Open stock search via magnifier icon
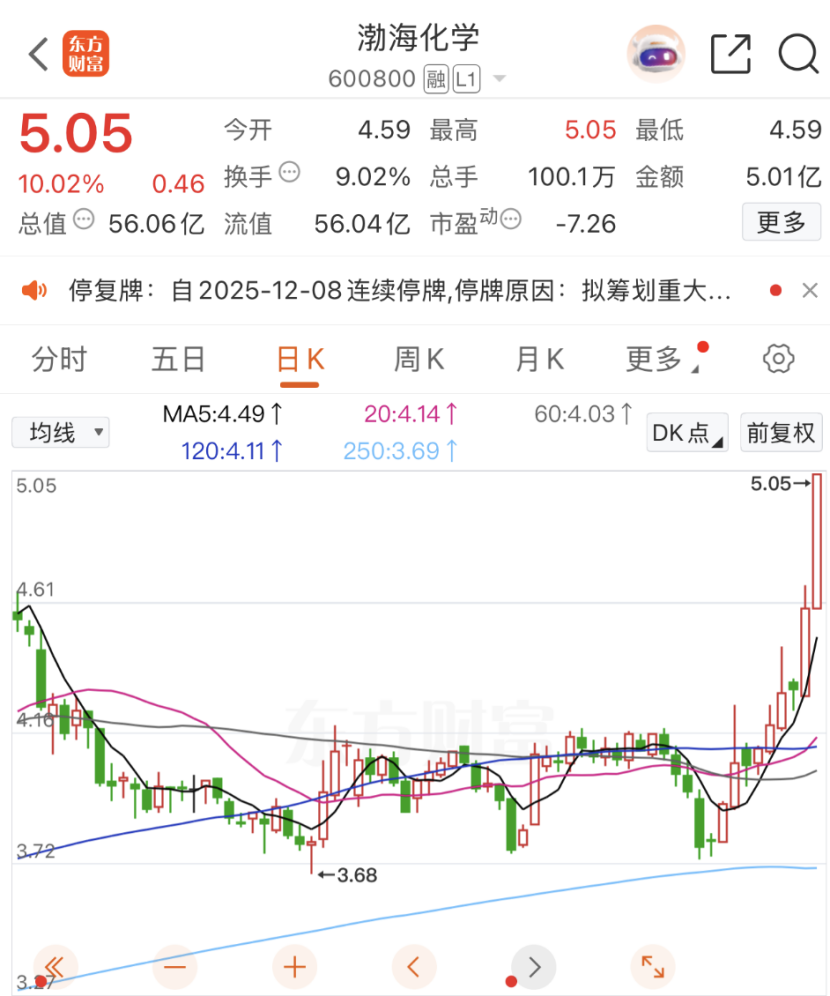Screen dimensions: 830x996 click(x=797, y=54)
